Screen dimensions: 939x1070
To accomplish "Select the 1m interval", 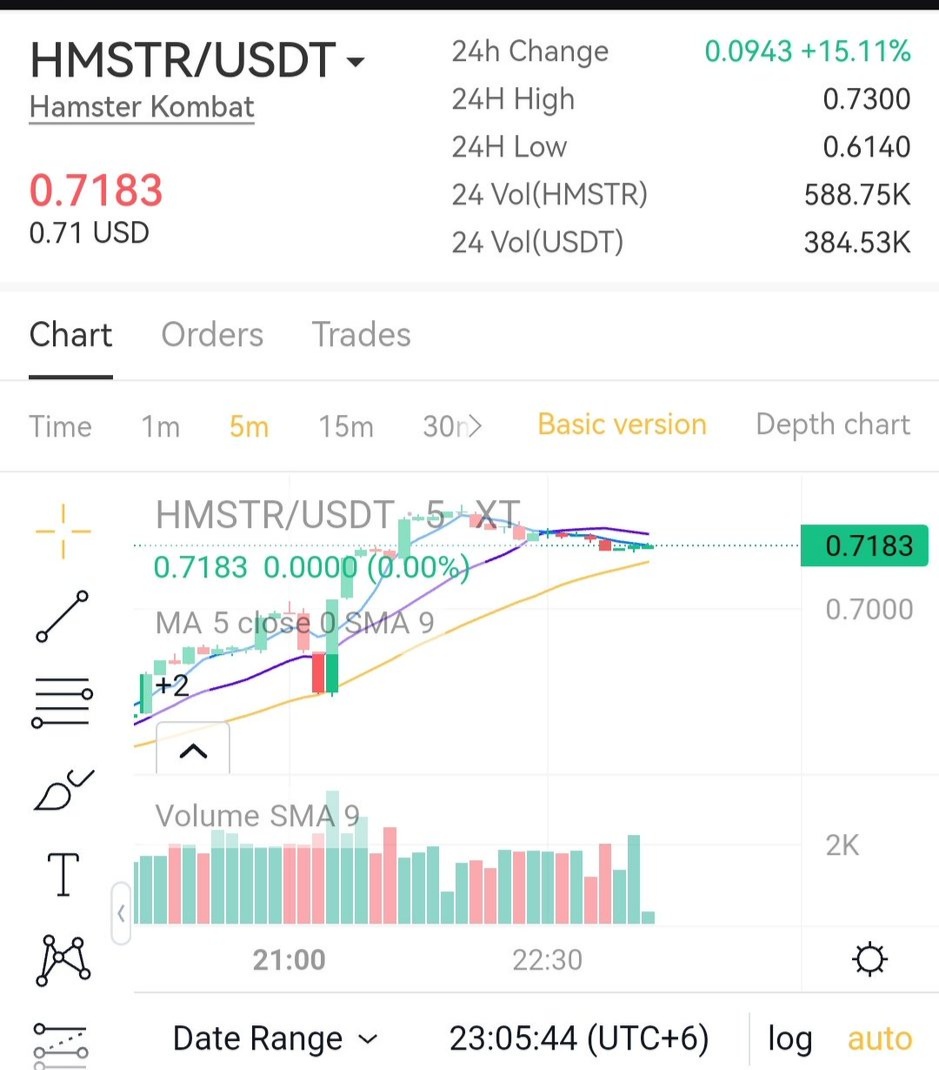I will pos(160,427).
